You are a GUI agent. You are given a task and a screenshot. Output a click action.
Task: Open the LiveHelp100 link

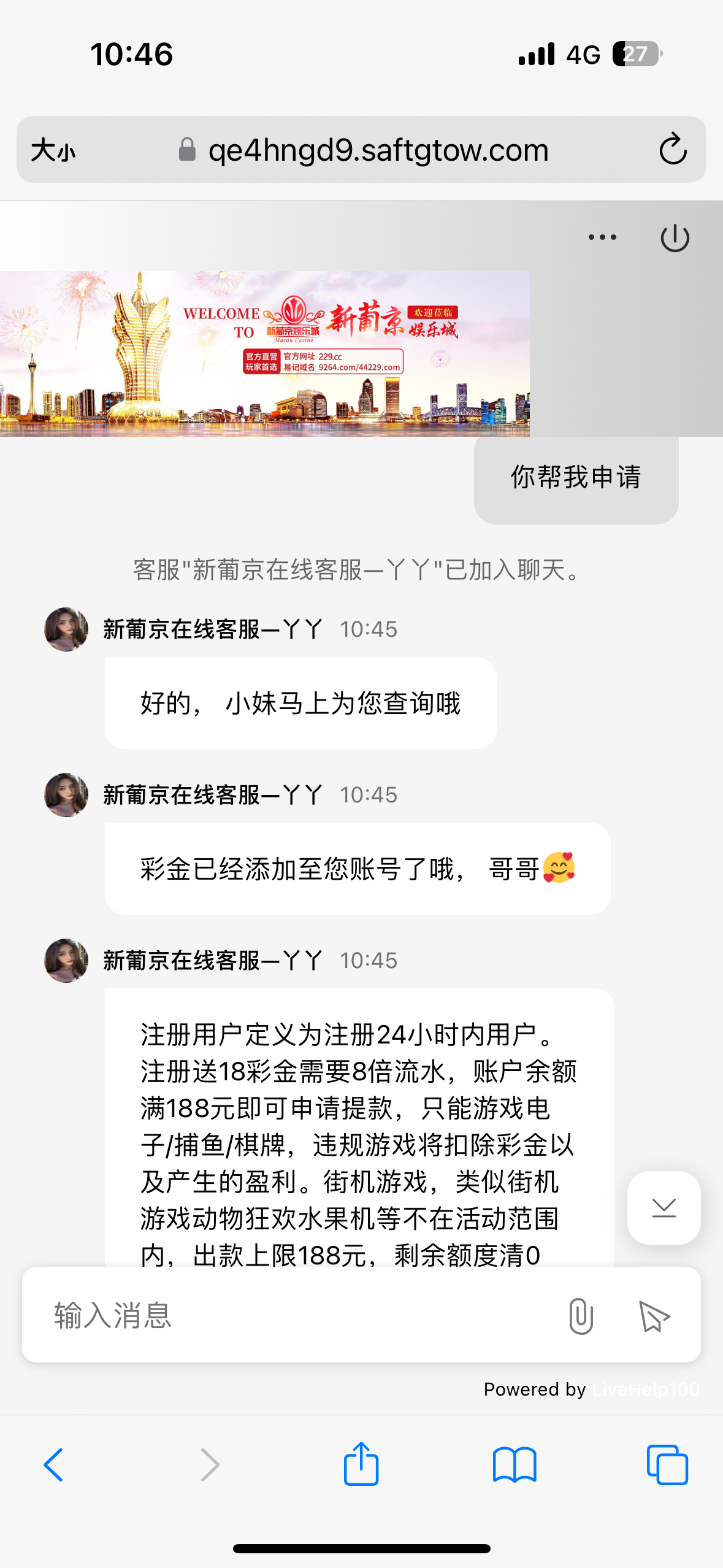coord(646,1389)
